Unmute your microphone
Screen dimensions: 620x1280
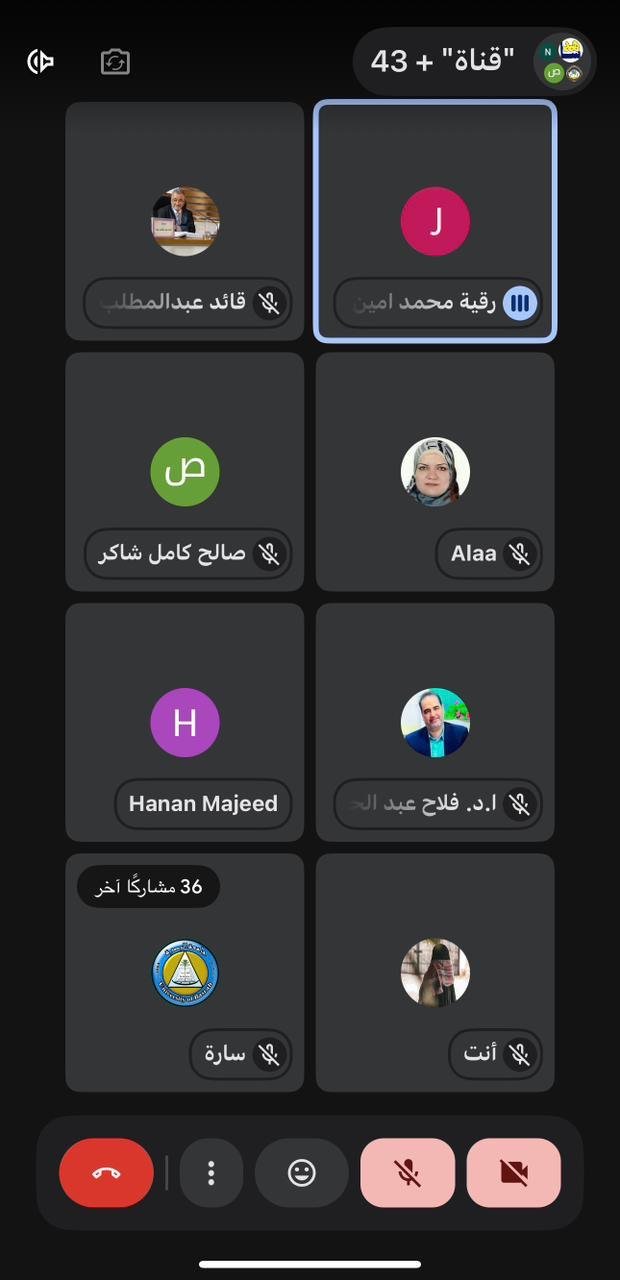tap(407, 1173)
